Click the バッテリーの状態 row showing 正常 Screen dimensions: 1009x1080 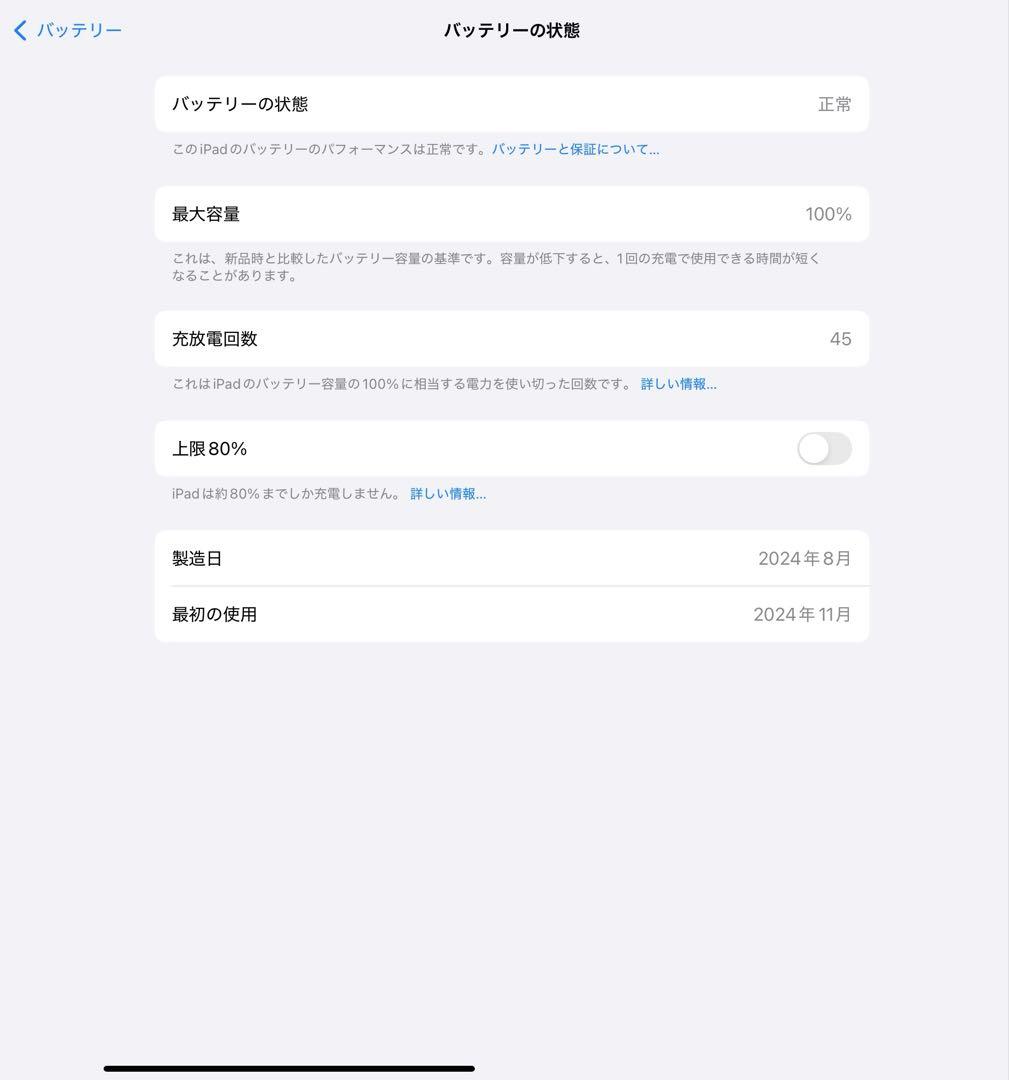point(511,104)
